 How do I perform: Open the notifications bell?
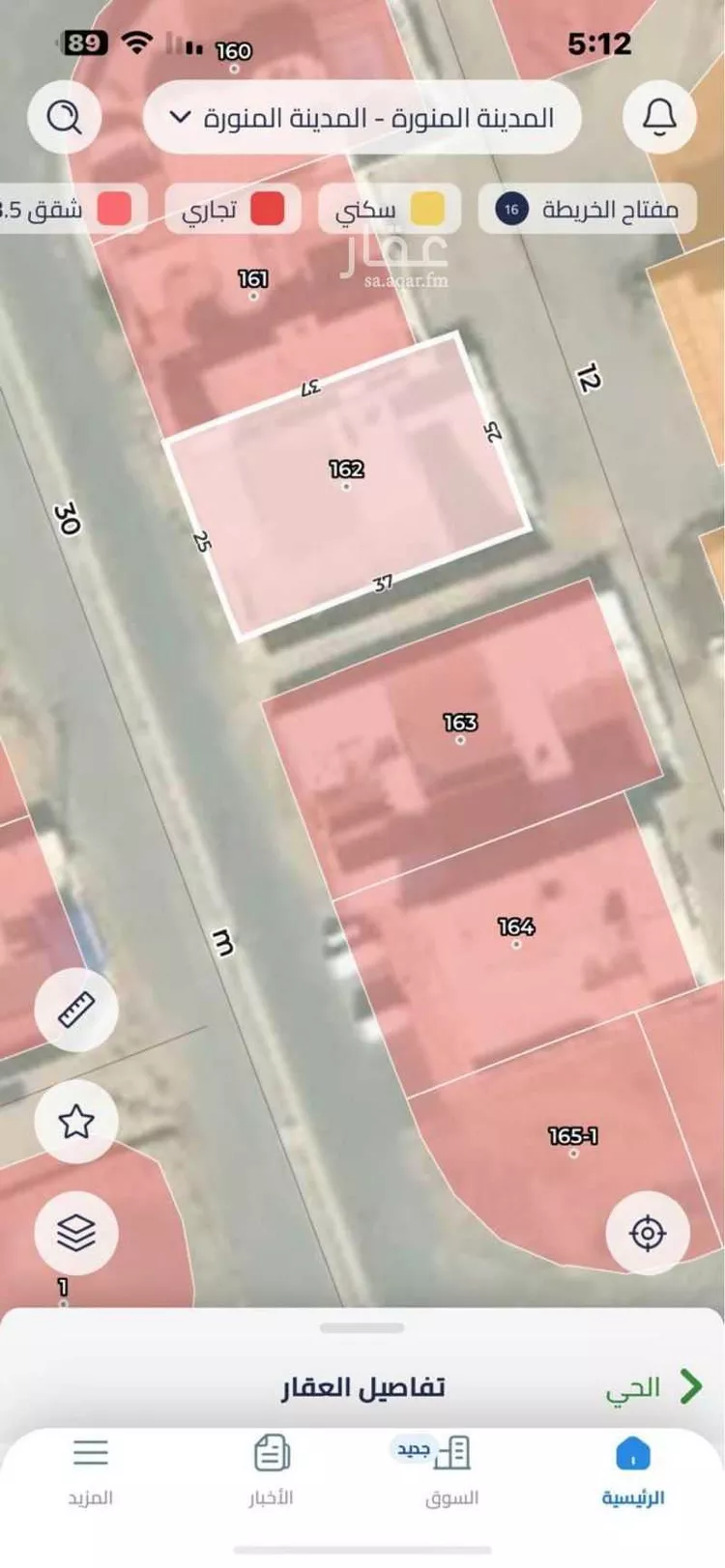[x=659, y=118]
